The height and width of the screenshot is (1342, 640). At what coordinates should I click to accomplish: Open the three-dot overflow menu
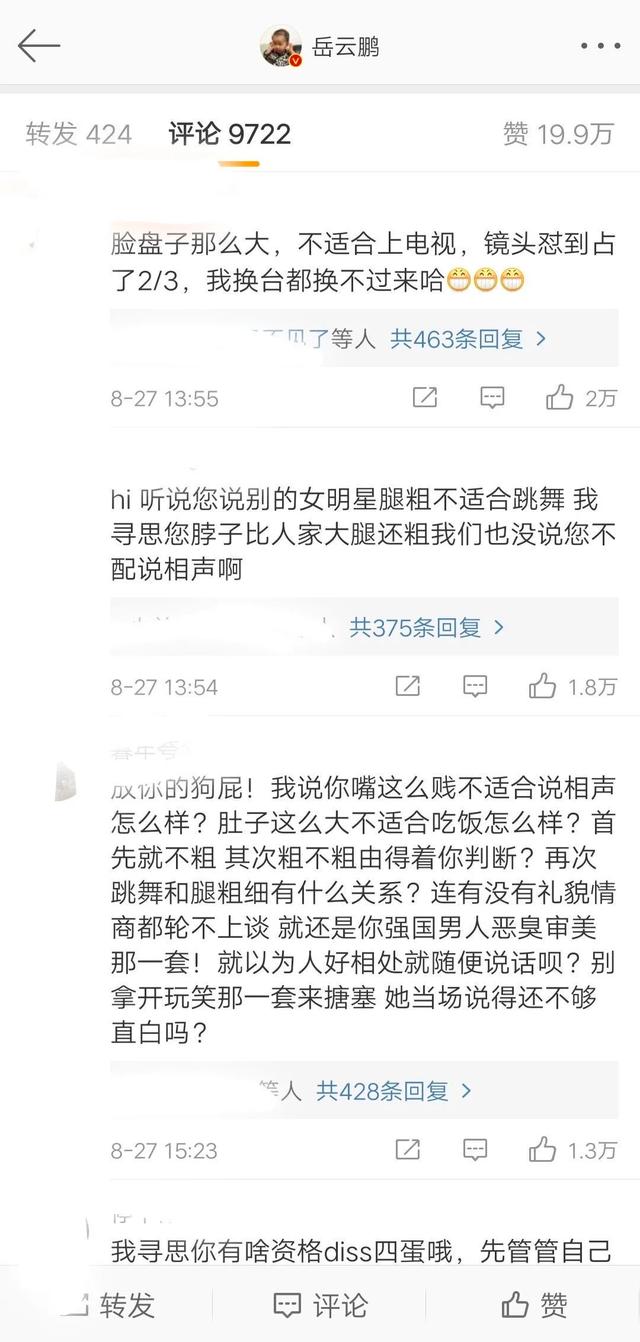tap(600, 46)
